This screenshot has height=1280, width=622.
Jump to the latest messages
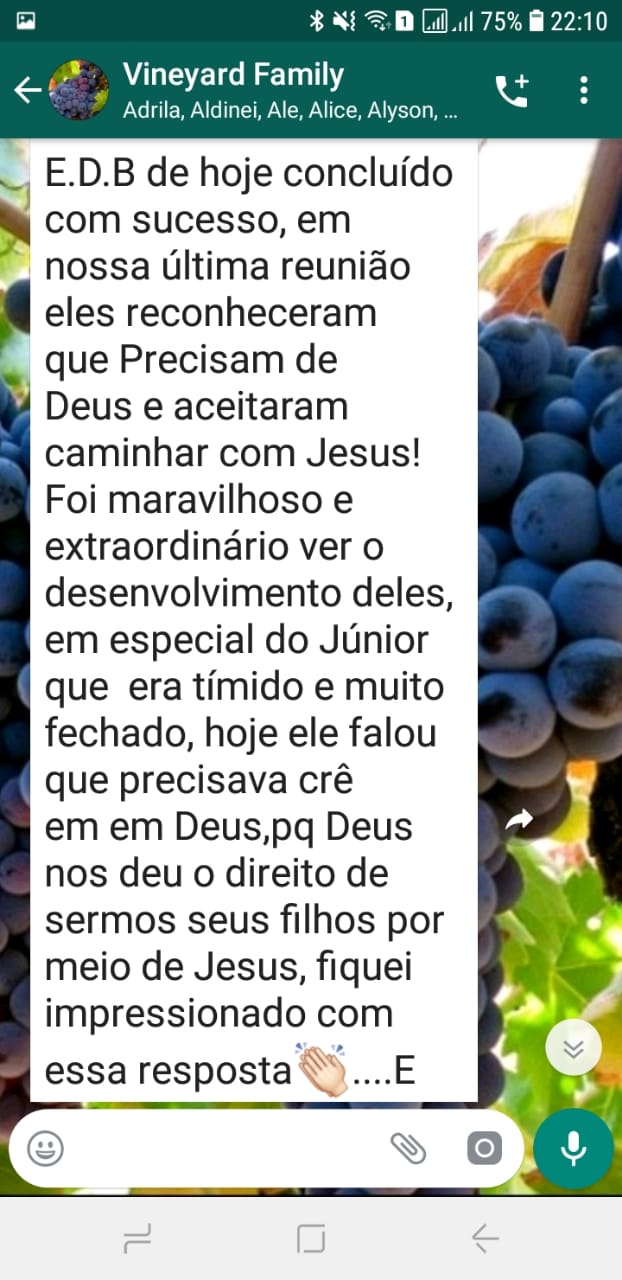pos(574,1048)
